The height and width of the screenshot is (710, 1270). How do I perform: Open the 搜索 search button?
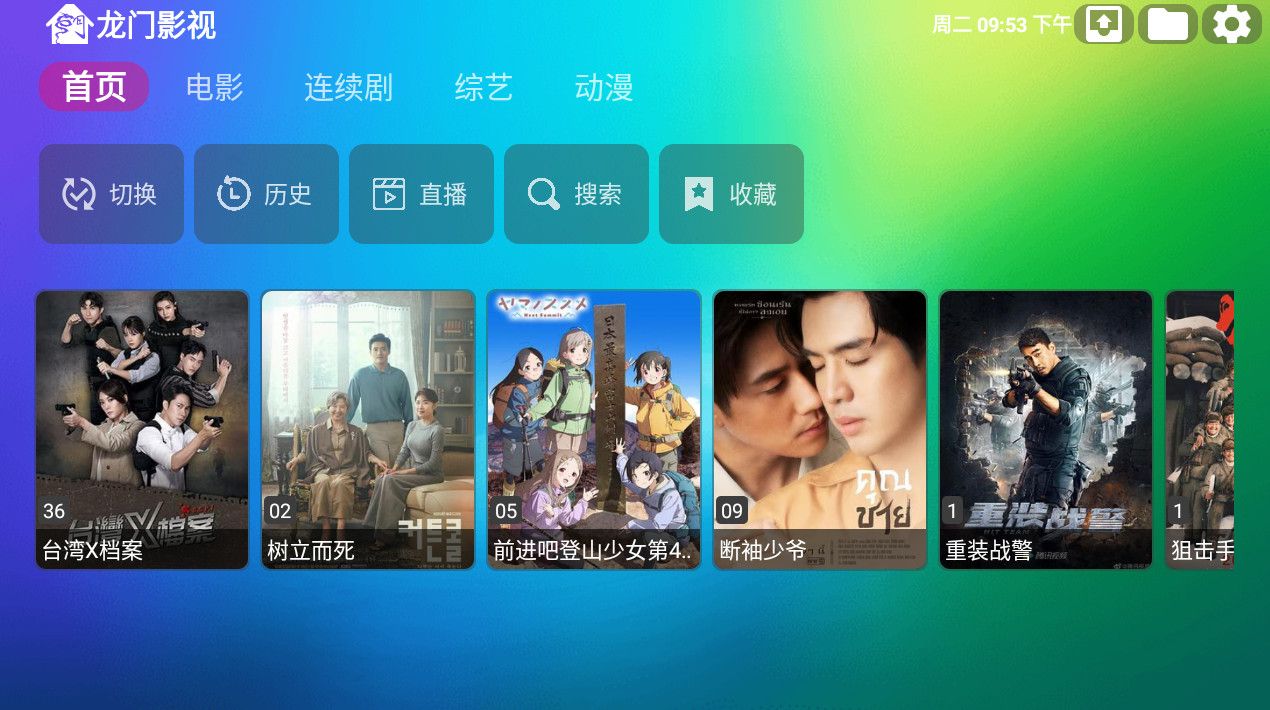576,194
